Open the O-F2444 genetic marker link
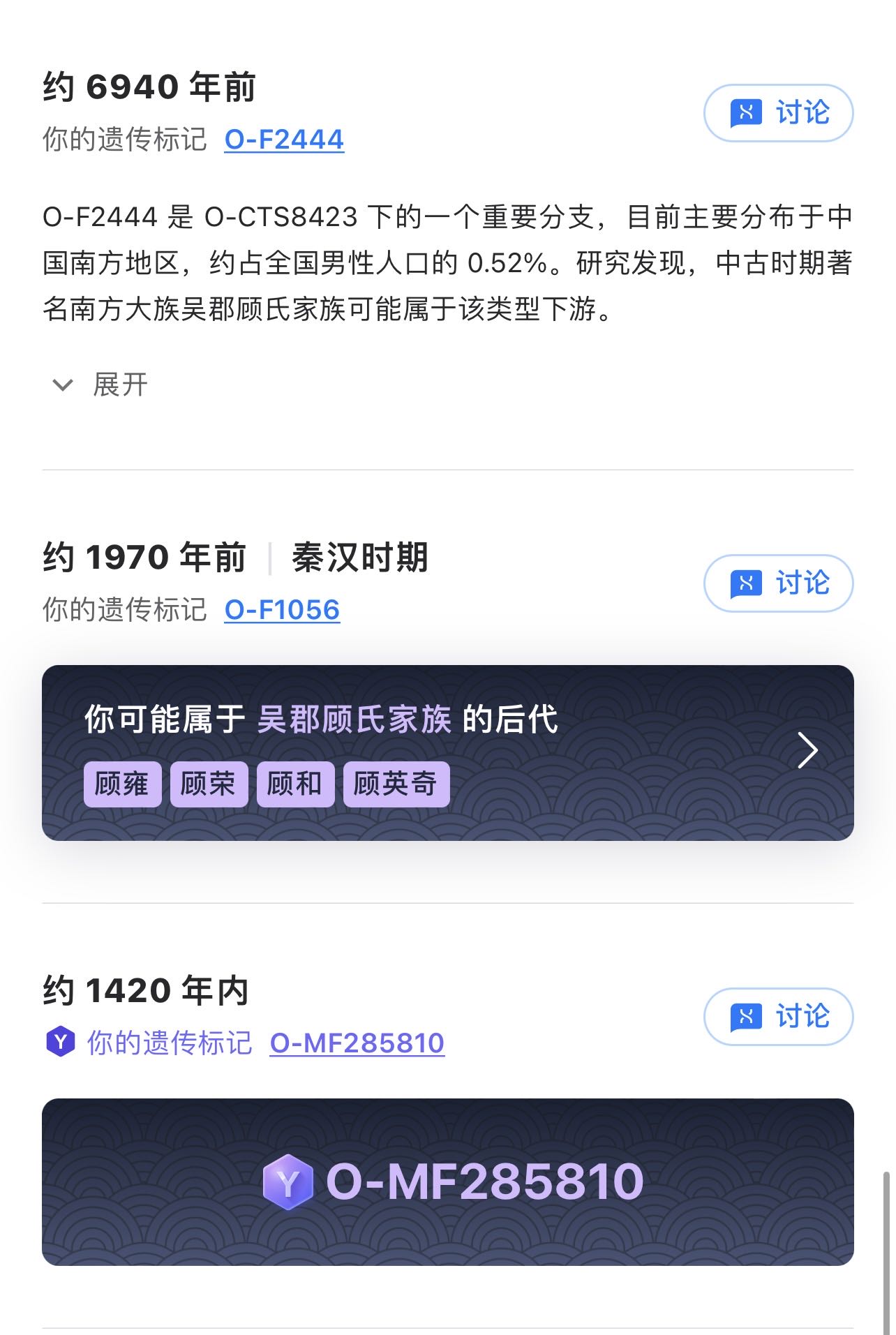896x1335 pixels. (284, 140)
